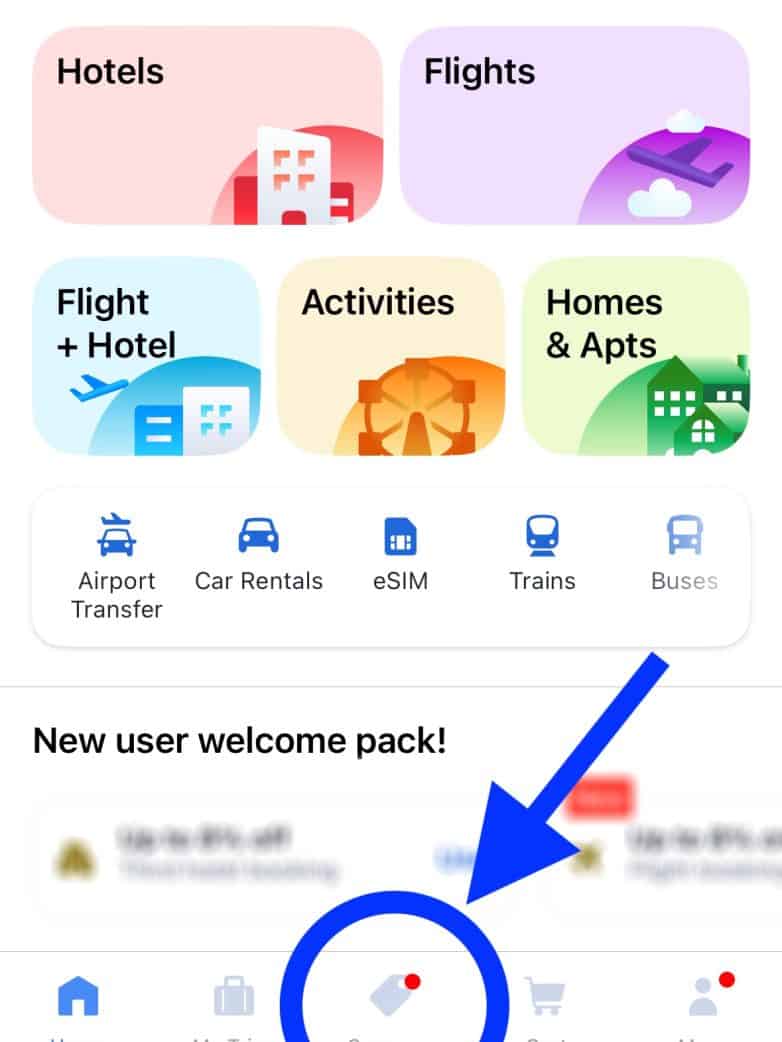Browse Activities

tap(390, 356)
